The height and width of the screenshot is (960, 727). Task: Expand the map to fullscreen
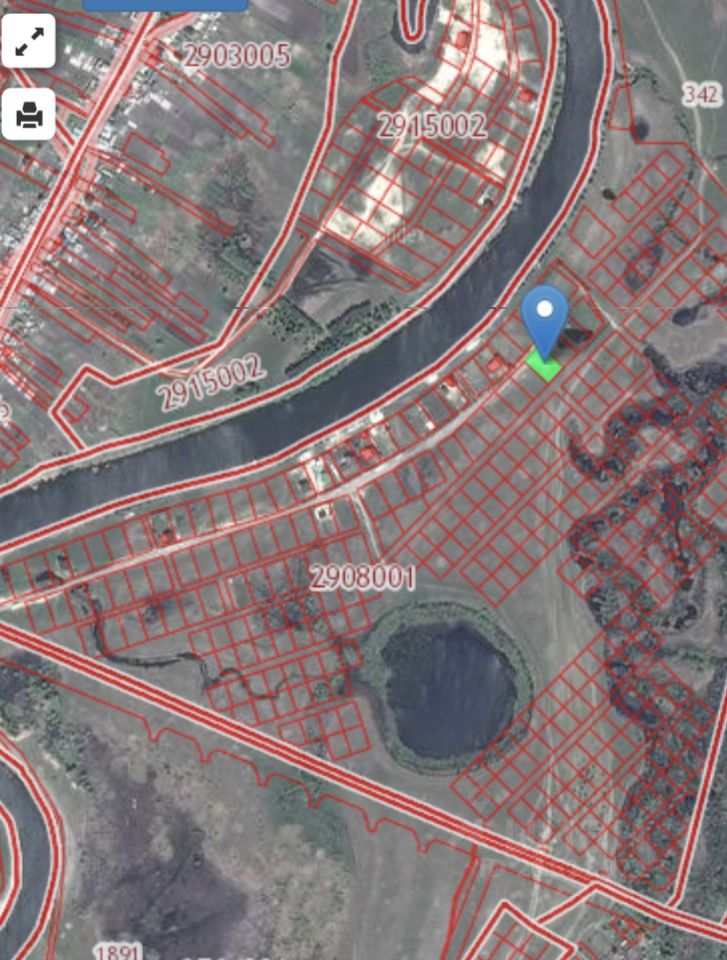[x=28, y=41]
